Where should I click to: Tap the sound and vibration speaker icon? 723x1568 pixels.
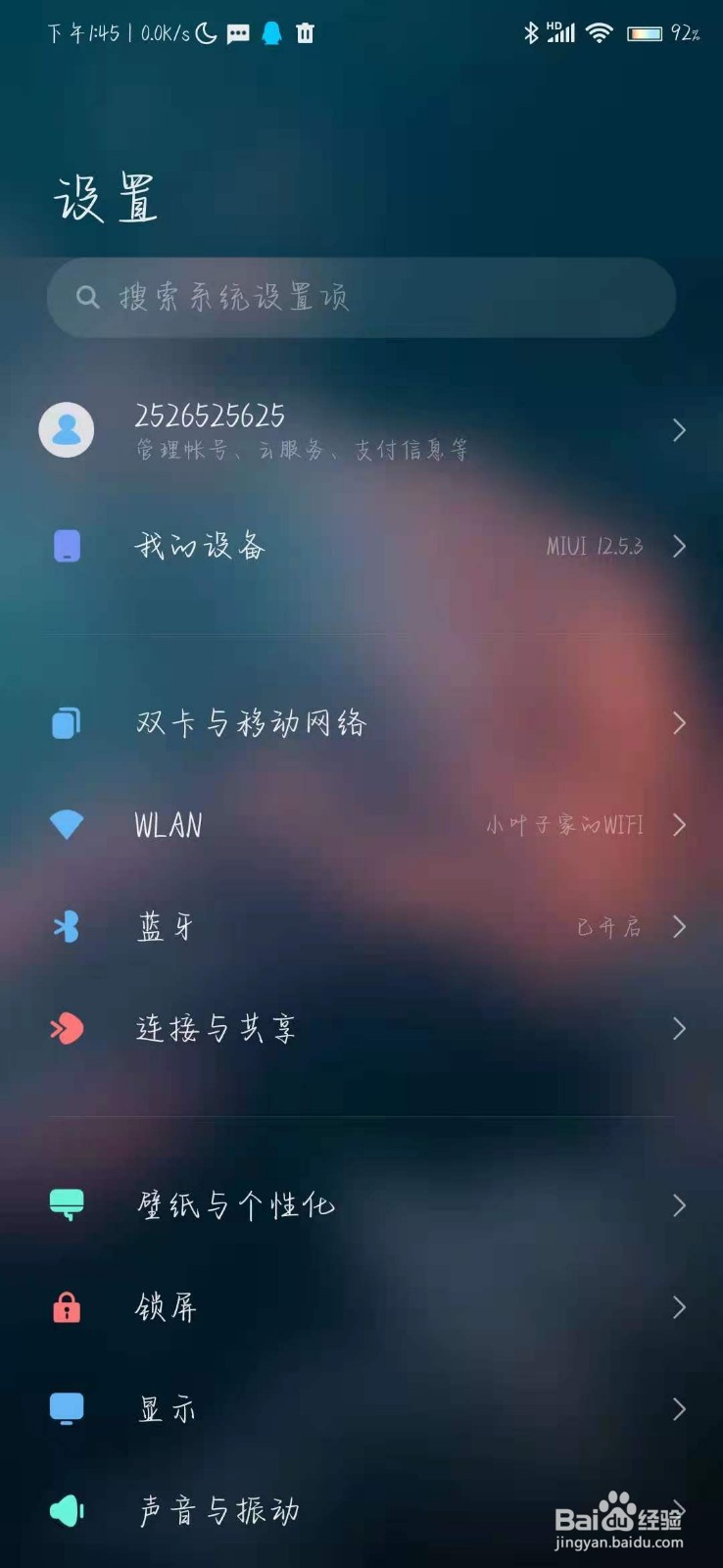tap(66, 1509)
